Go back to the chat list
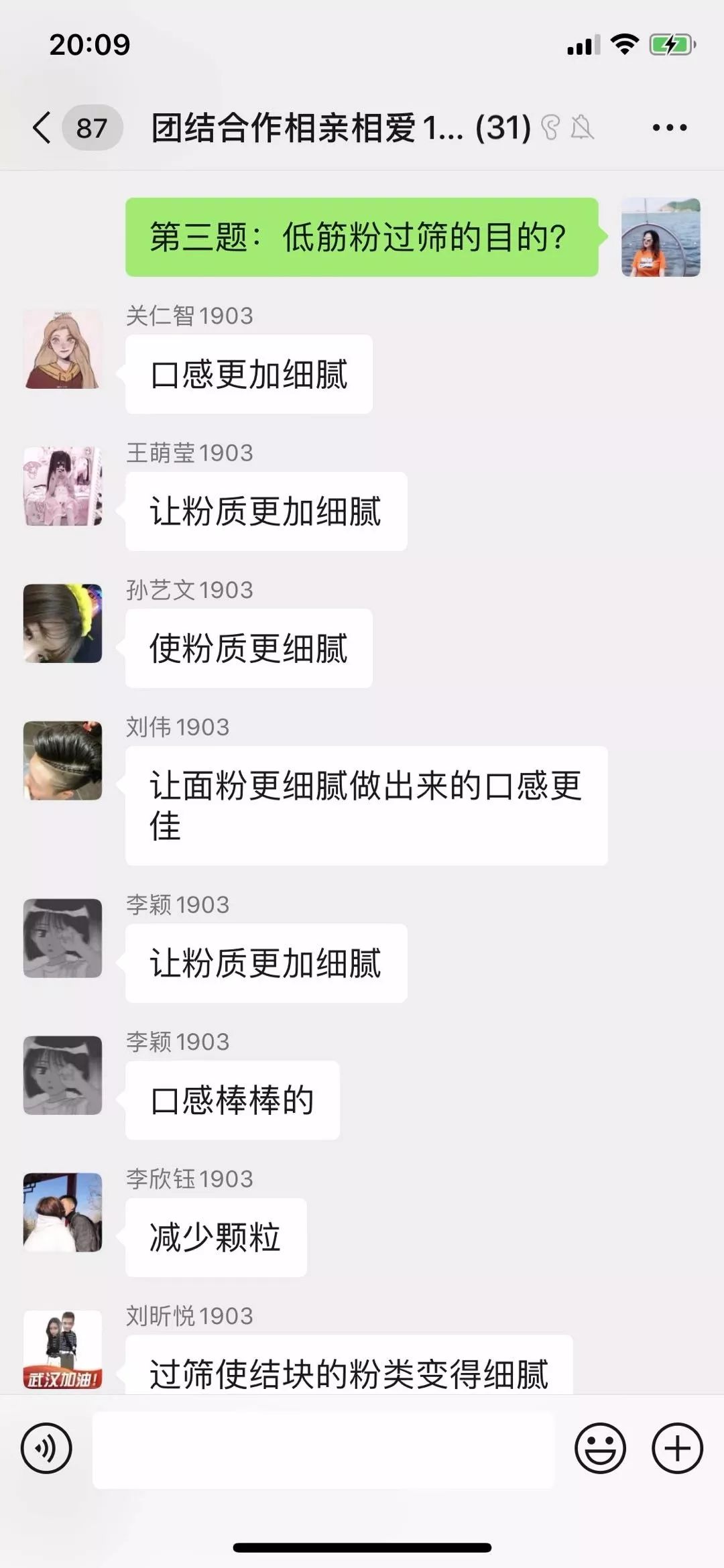Image resolution: width=724 pixels, height=1568 pixels. [x=43, y=127]
